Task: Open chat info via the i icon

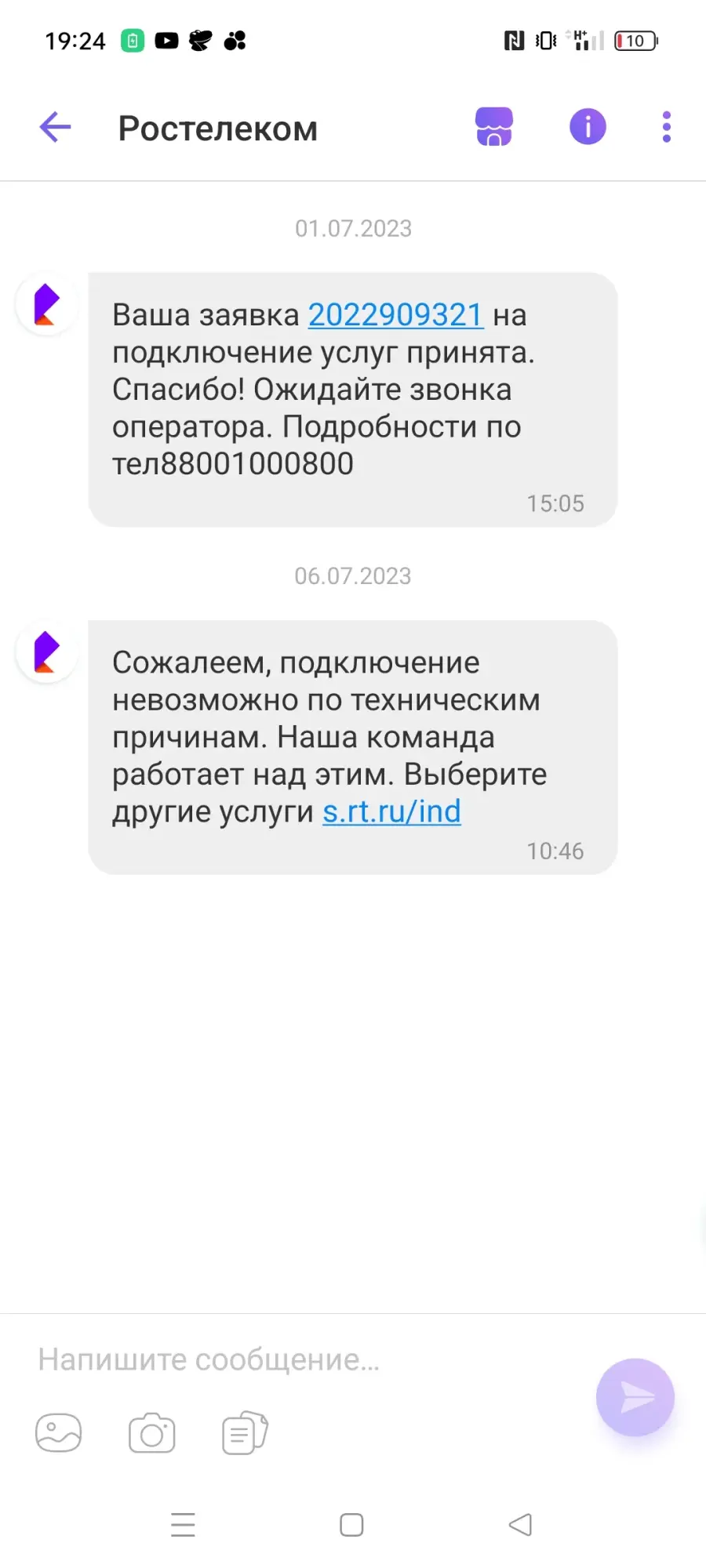Action: tap(588, 126)
